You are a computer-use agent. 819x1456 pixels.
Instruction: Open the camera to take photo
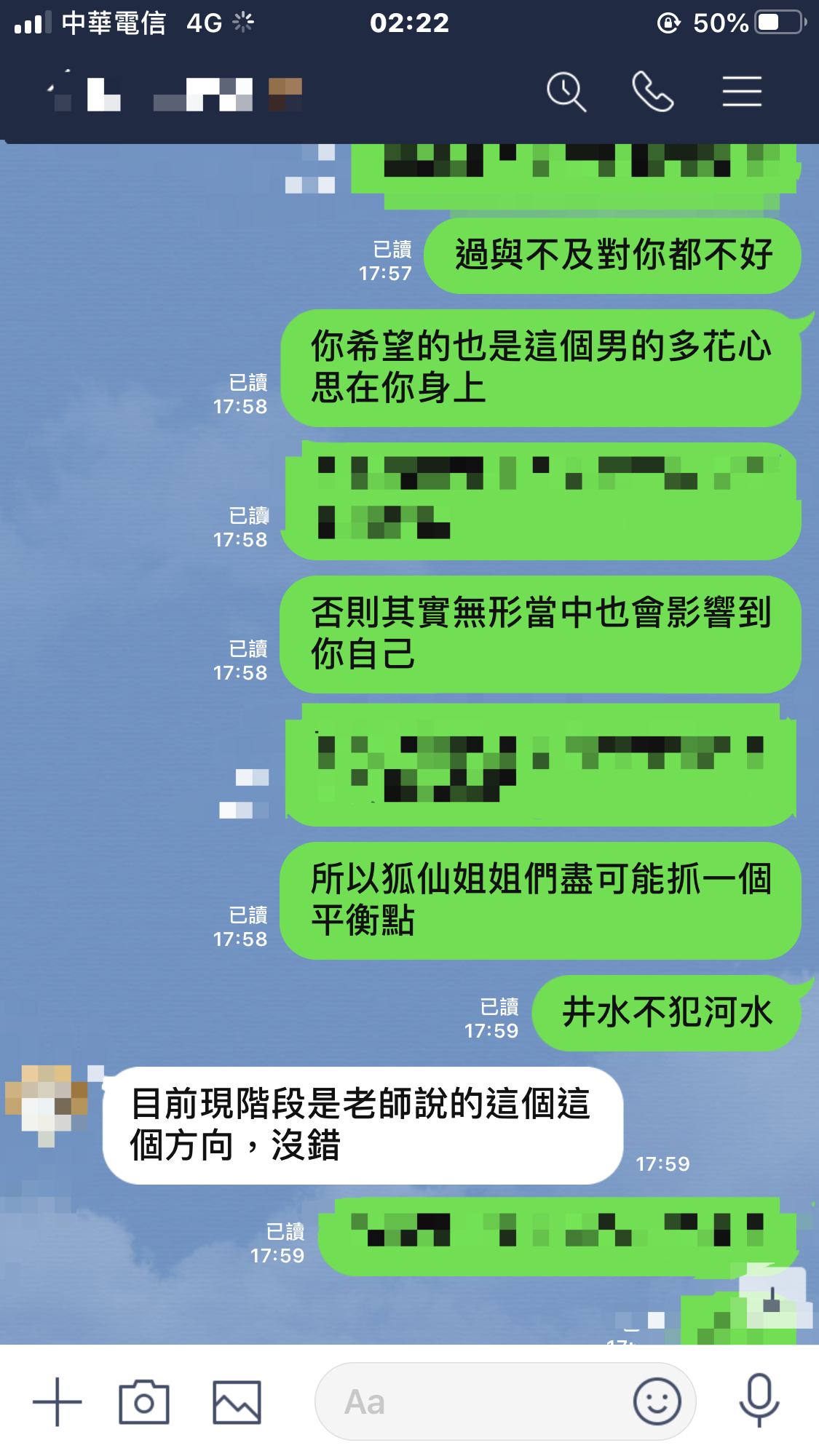pyautogui.click(x=144, y=1401)
